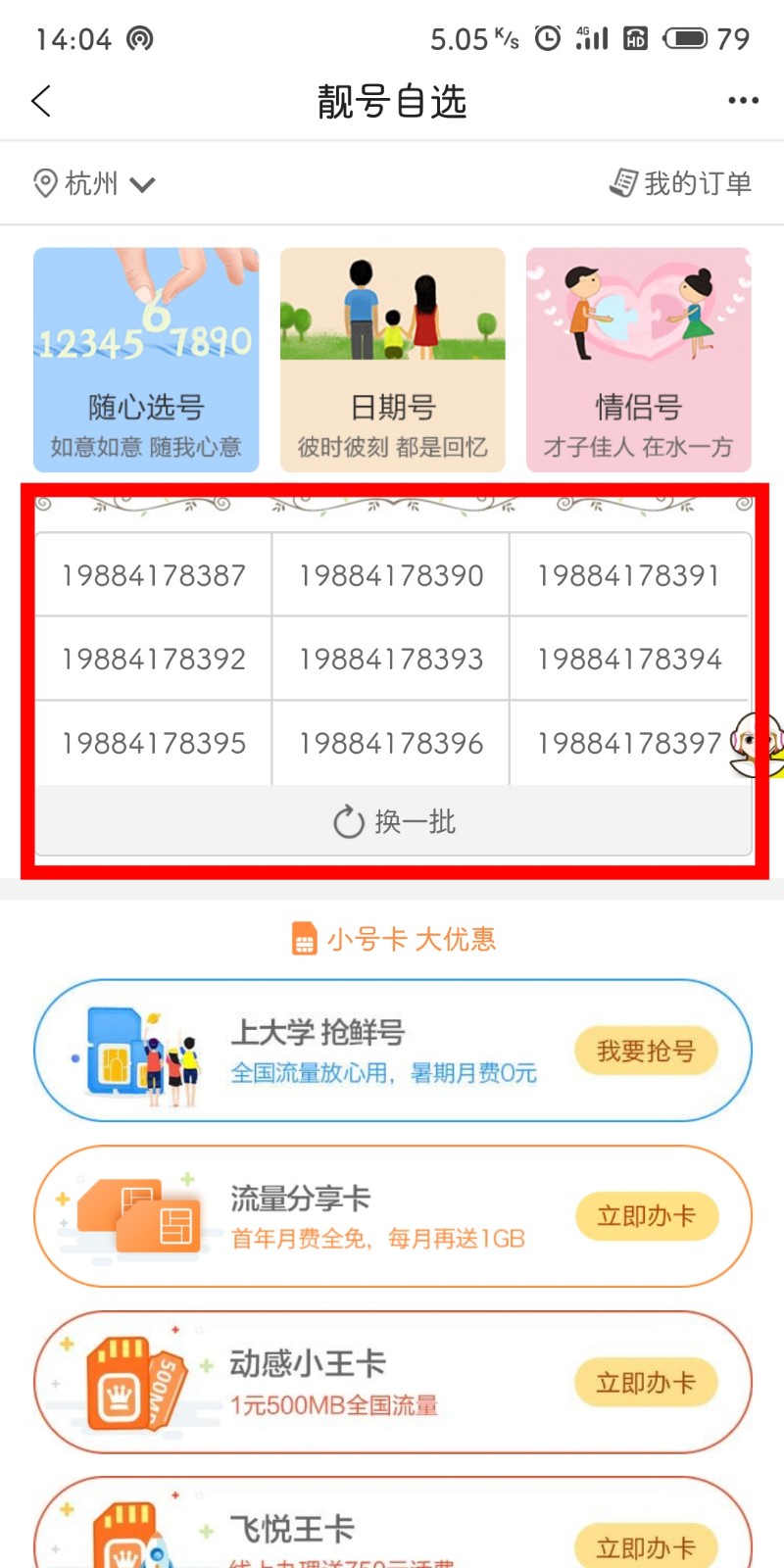
Task: Pick number 19884178395
Action: 154,744
